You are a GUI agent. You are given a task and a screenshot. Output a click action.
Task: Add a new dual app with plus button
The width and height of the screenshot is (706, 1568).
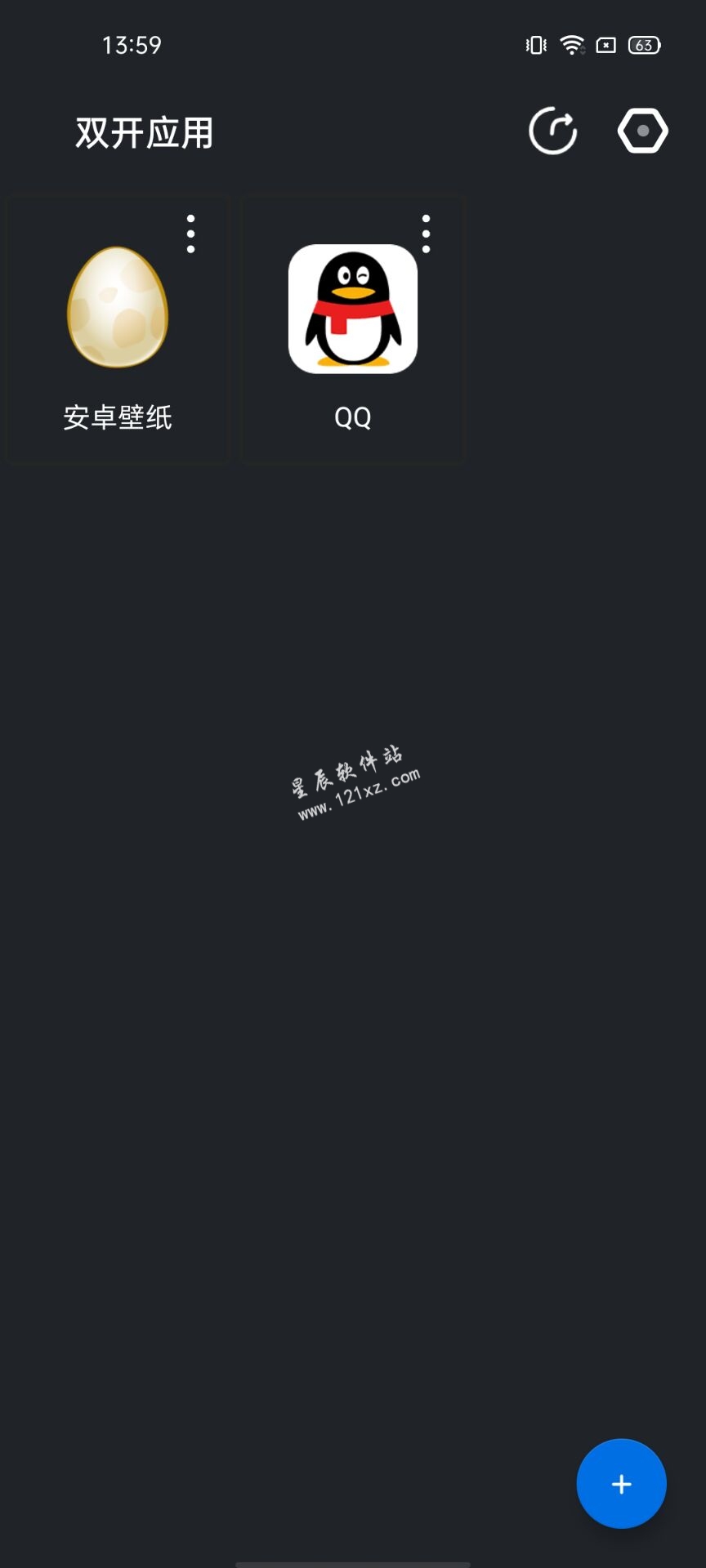coord(621,1484)
